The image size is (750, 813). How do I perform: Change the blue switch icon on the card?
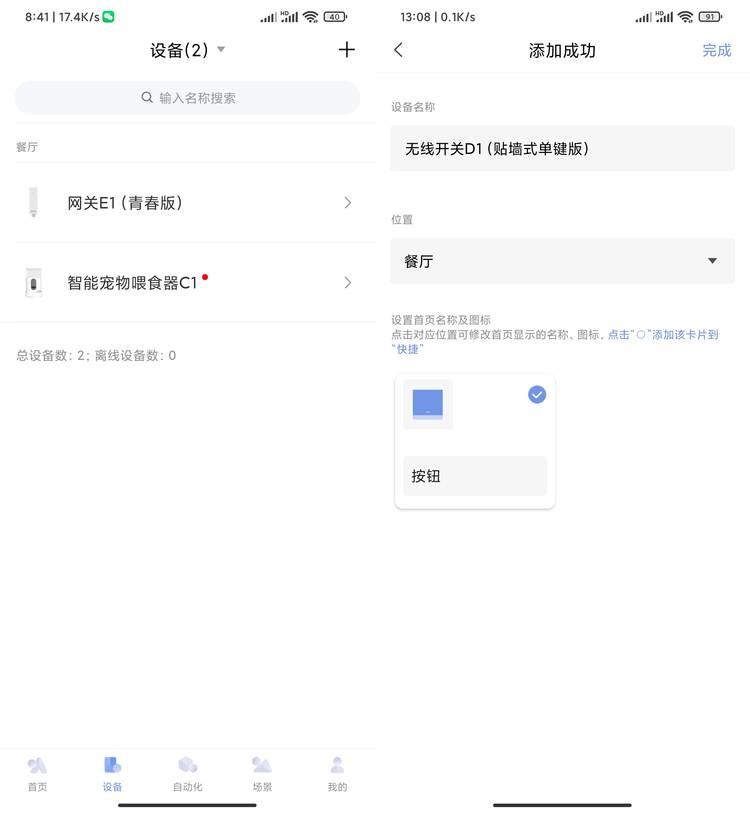(428, 404)
